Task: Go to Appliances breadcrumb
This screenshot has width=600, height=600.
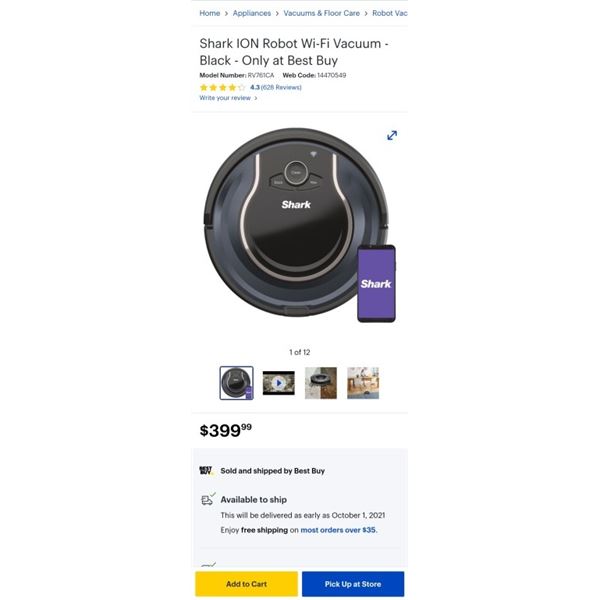Action: (x=252, y=13)
